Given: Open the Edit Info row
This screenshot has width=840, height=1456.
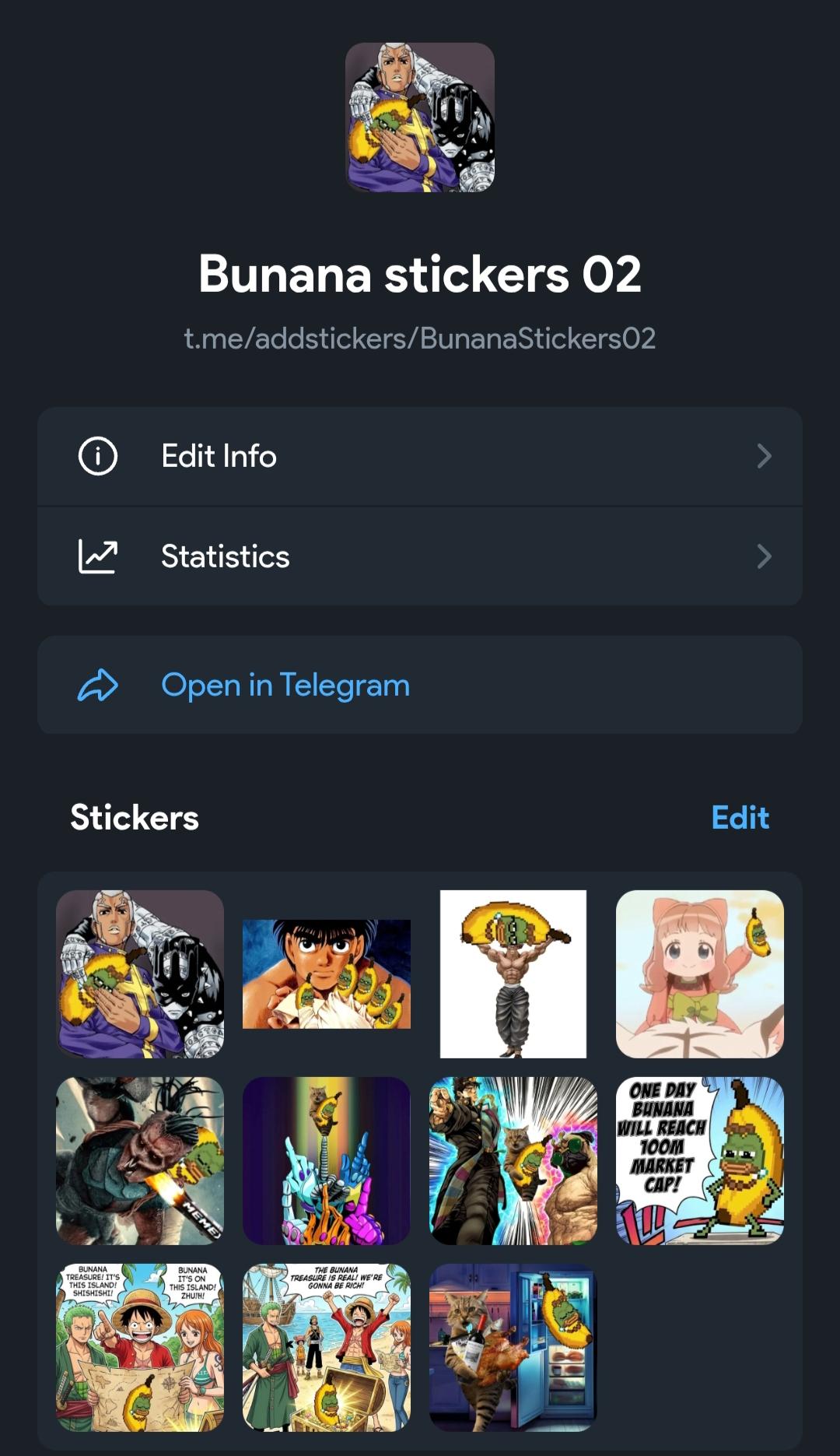Looking at the screenshot, I should pyautogui.click(x=420, y=456).
